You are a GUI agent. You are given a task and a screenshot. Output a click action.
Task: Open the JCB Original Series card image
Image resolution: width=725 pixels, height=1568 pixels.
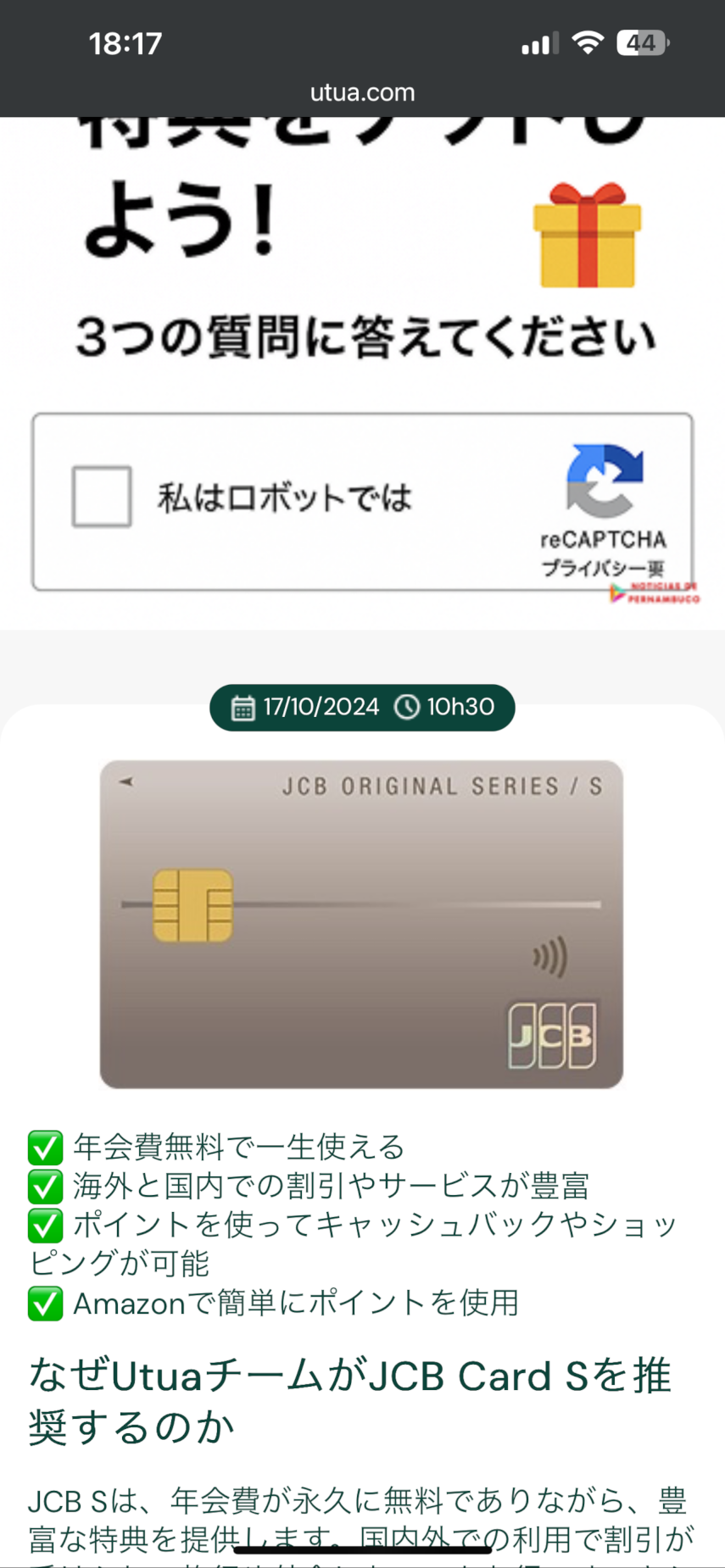point(361,924)
